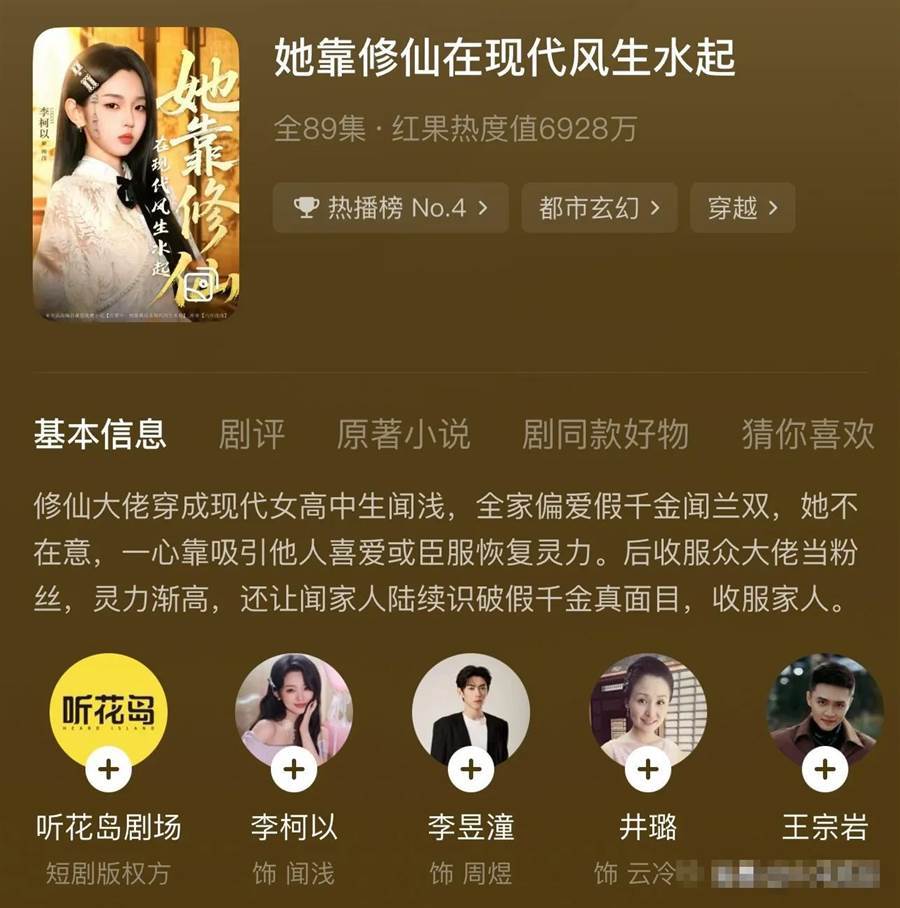Follow actress 李柯以 with the plus button

pos(294,769)
